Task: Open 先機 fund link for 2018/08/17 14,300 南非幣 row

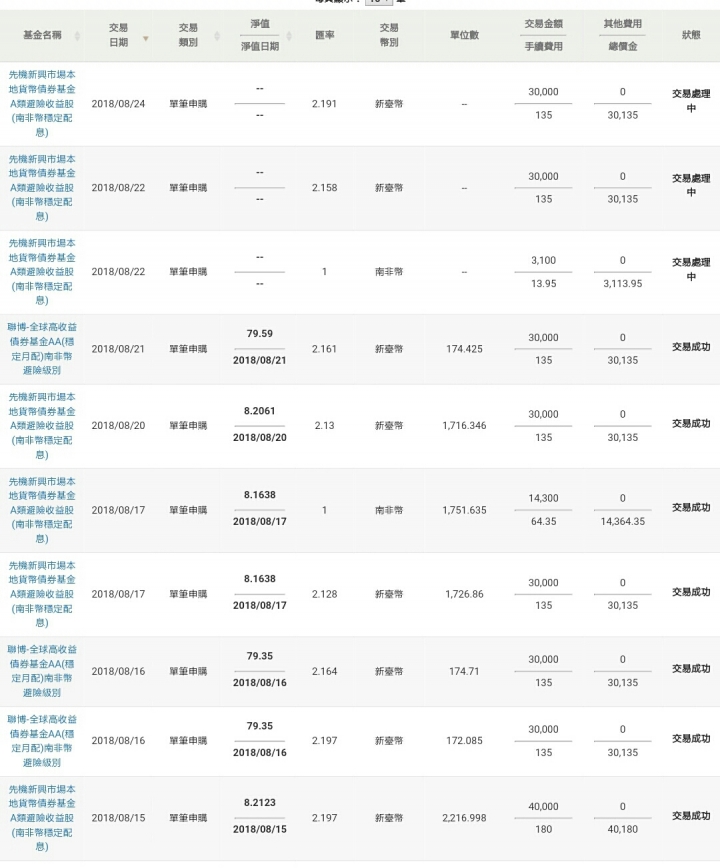Action: point(42,509)
